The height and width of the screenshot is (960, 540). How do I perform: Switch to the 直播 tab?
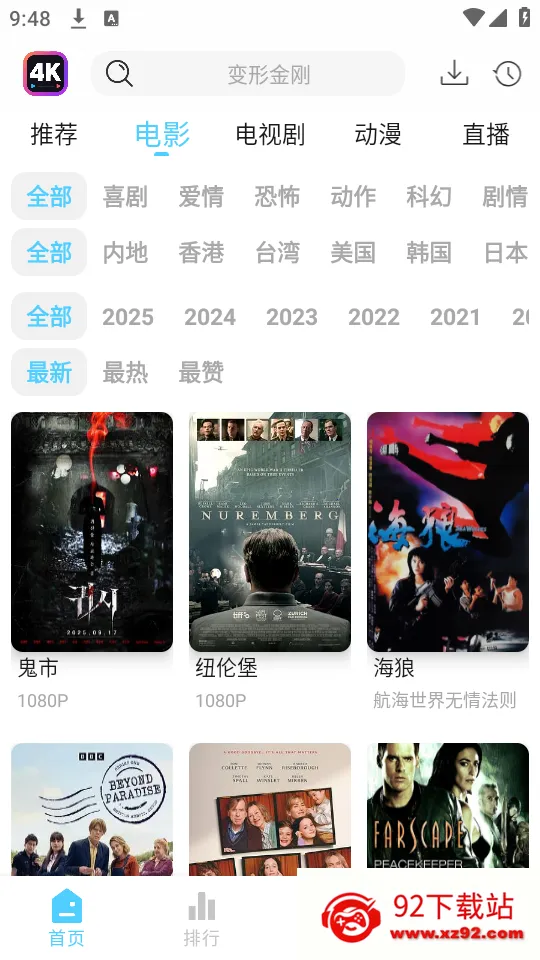(x=486, y=134)
